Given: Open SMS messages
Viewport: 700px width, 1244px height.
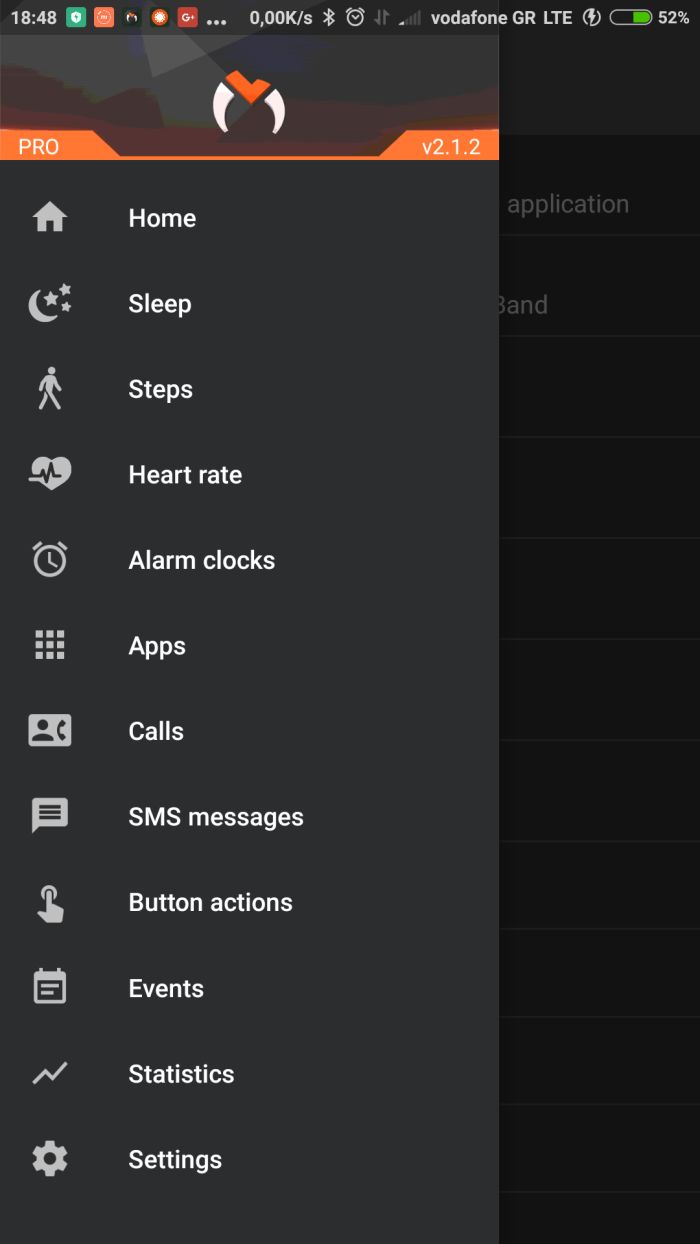Looking at the screenshot, I should pos(249,817).
